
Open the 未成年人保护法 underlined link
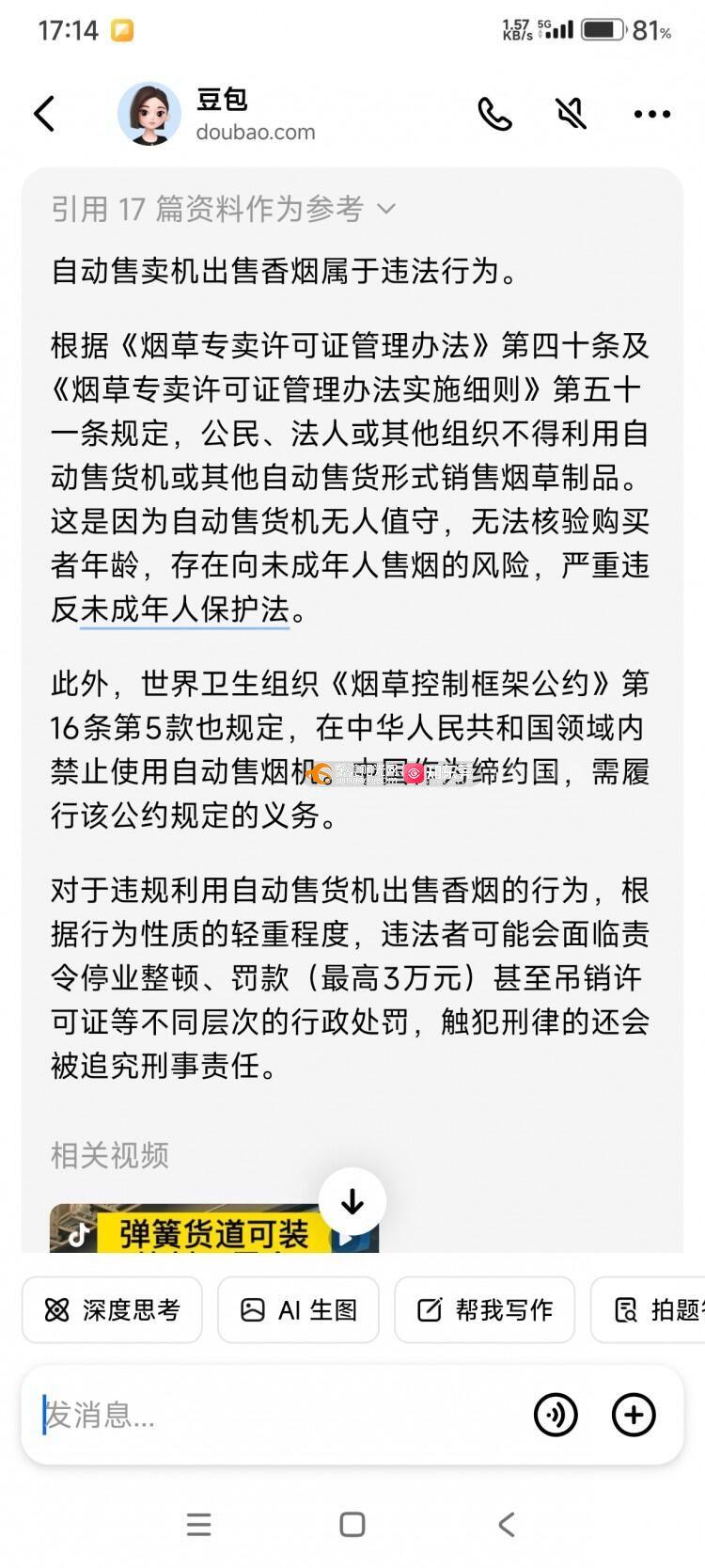[x=184, y=610]
